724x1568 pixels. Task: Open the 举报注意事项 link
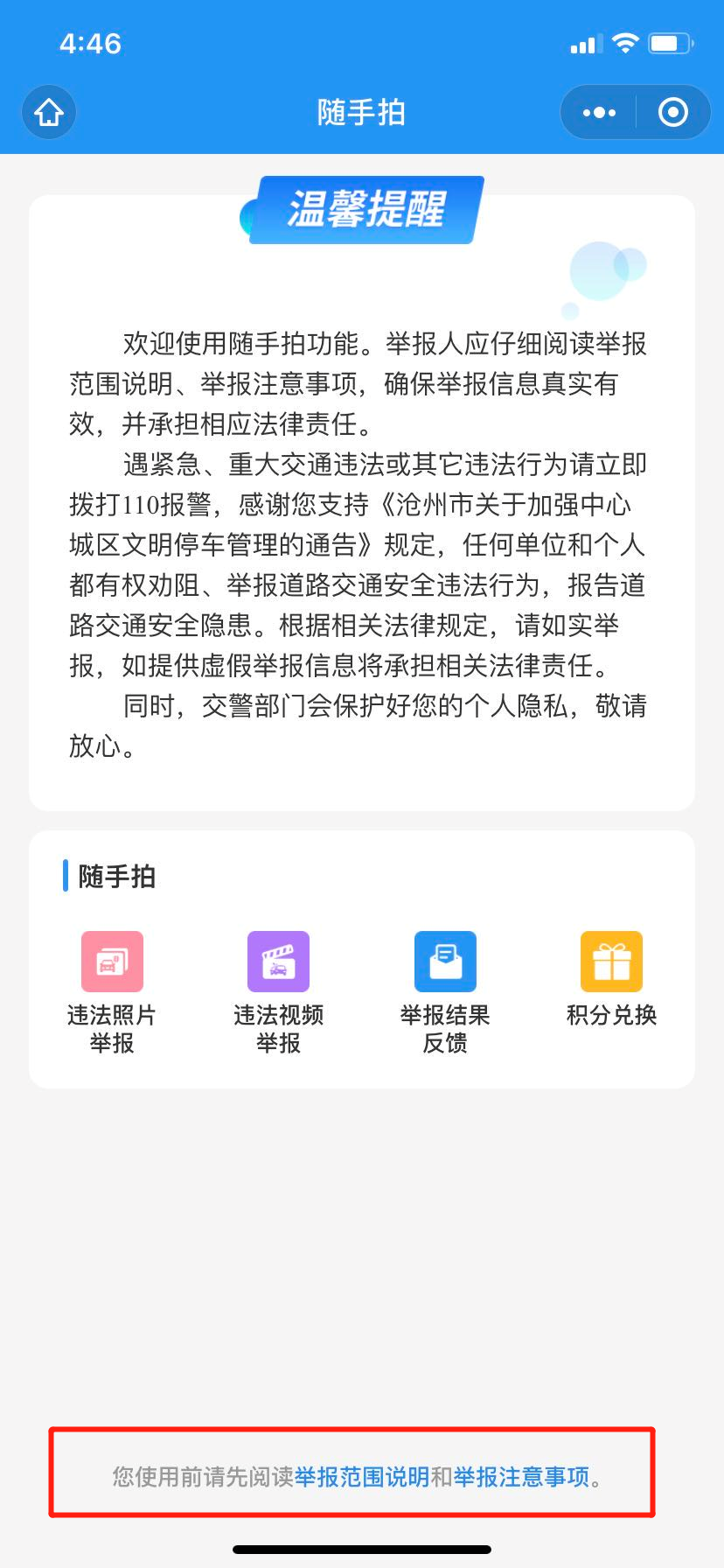[x=521, y=1477]
